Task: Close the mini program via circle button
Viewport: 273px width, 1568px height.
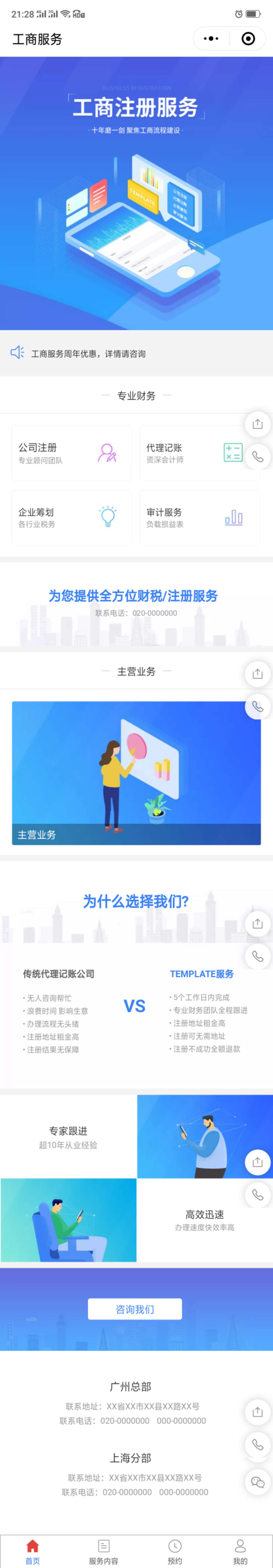Action: click(x=247, y=39)
